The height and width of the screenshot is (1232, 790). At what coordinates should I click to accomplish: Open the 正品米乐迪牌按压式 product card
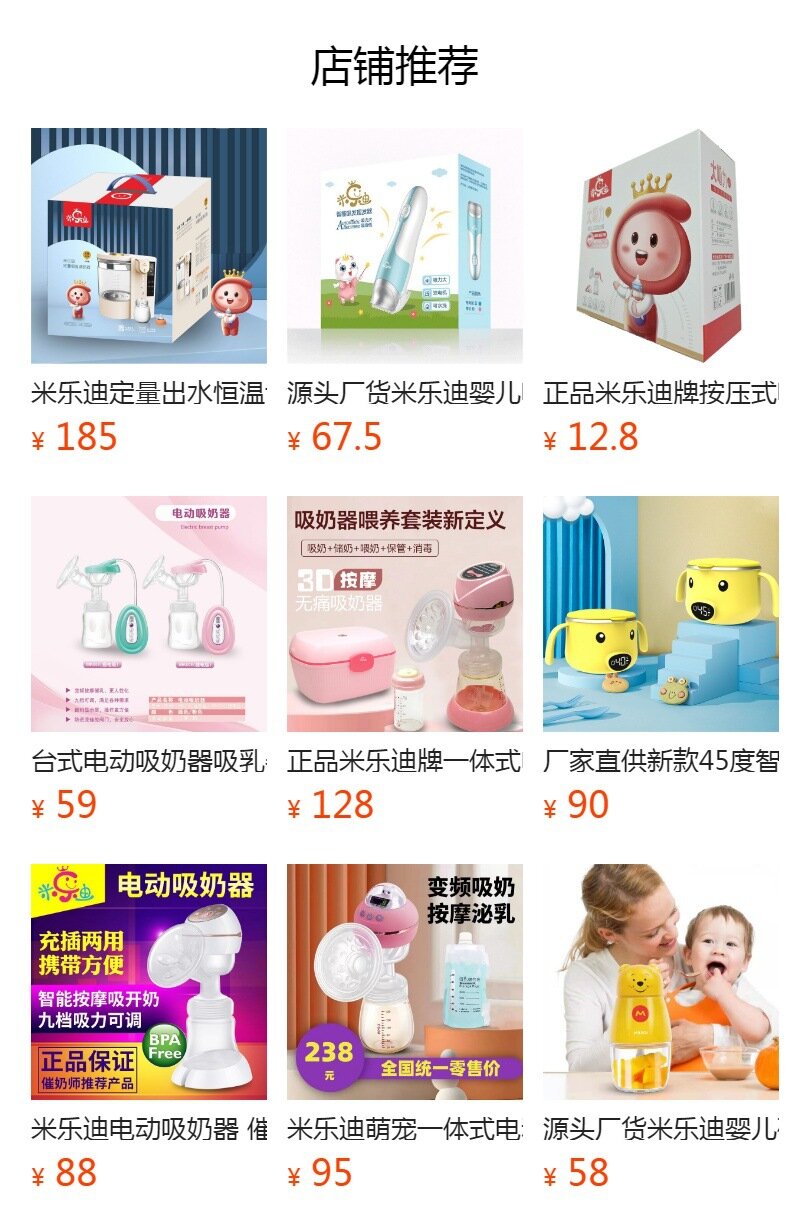pos(660,246)
